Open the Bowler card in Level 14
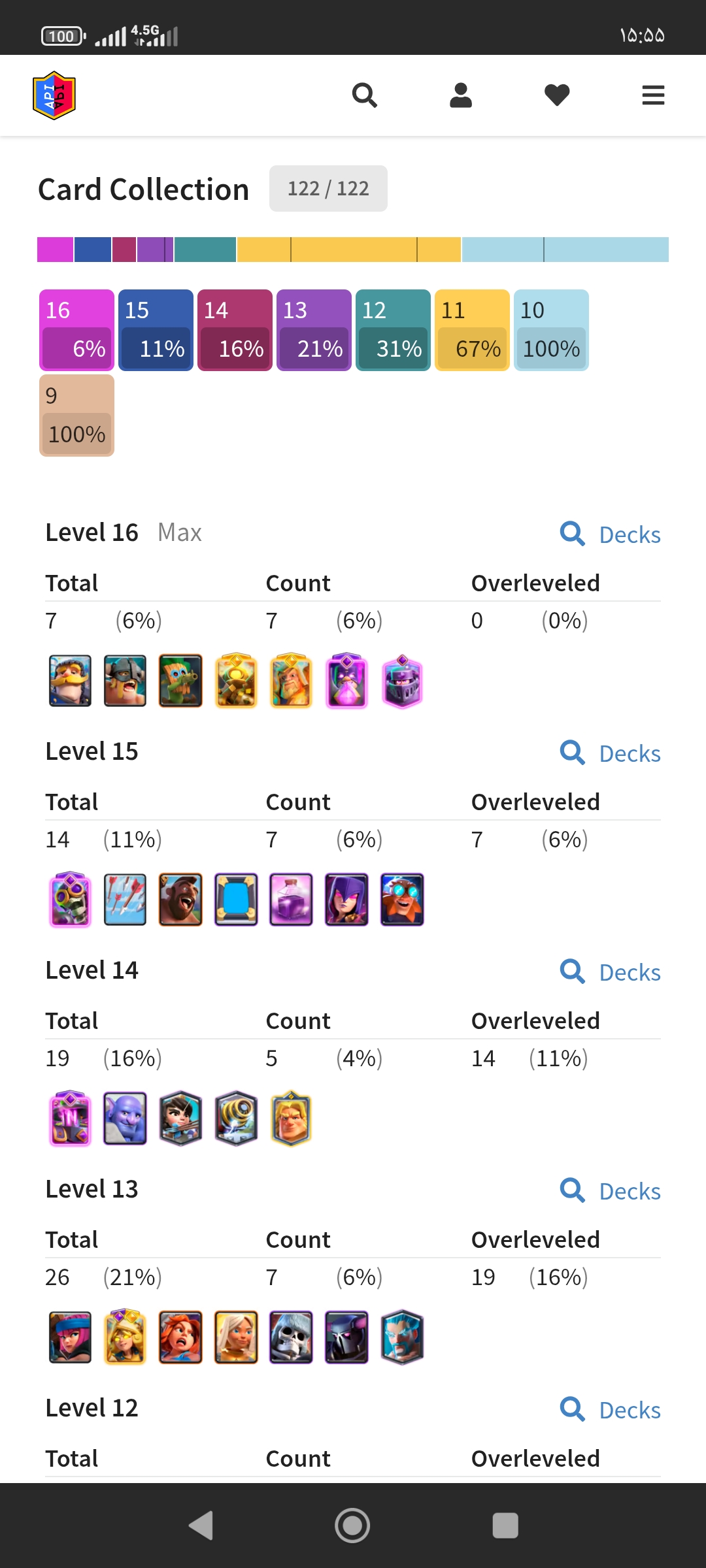 (126, 1119)
